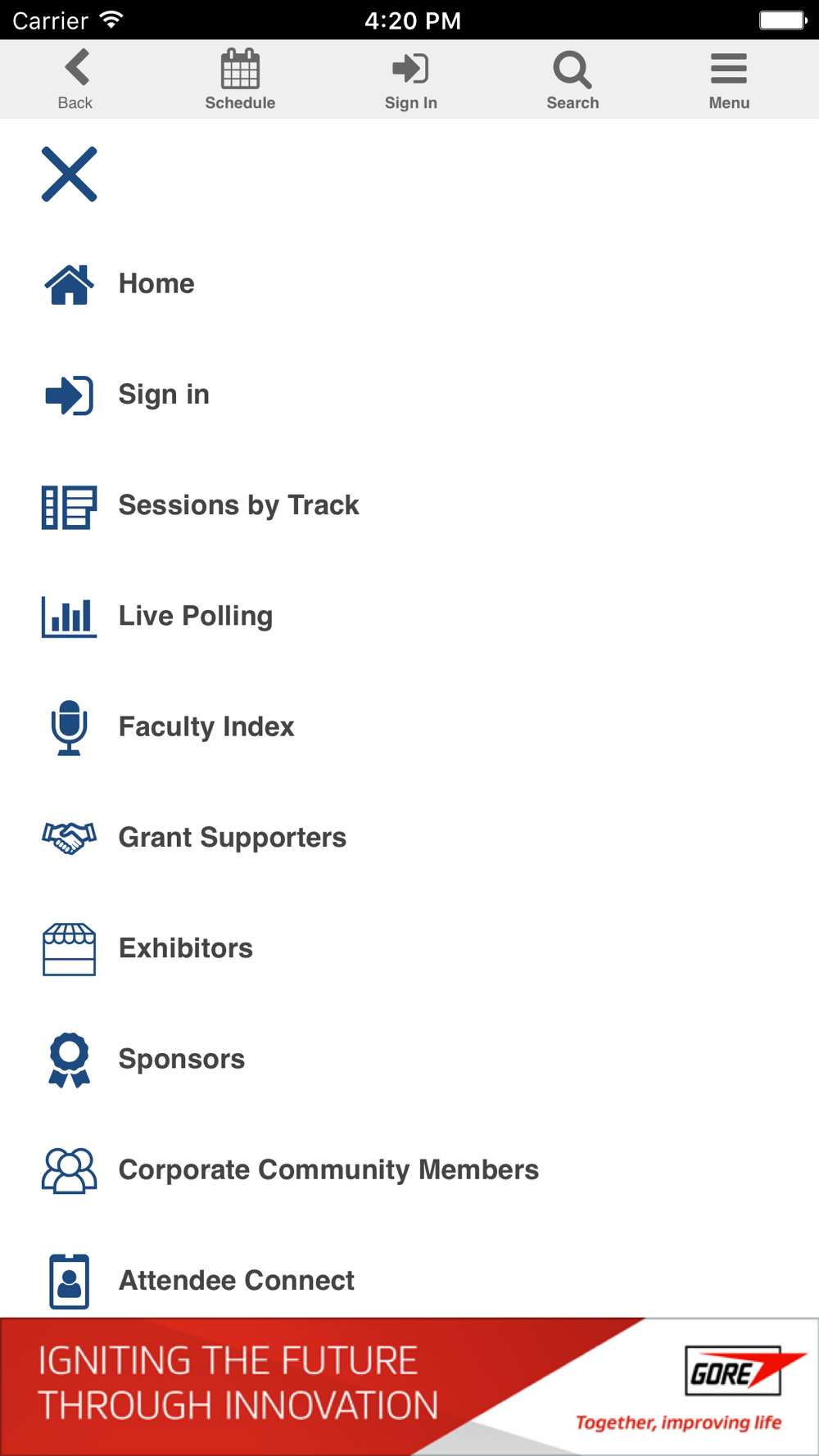Select Sign in from the menu list
This screenshot has width=819, height=1456.
point(409,395)
